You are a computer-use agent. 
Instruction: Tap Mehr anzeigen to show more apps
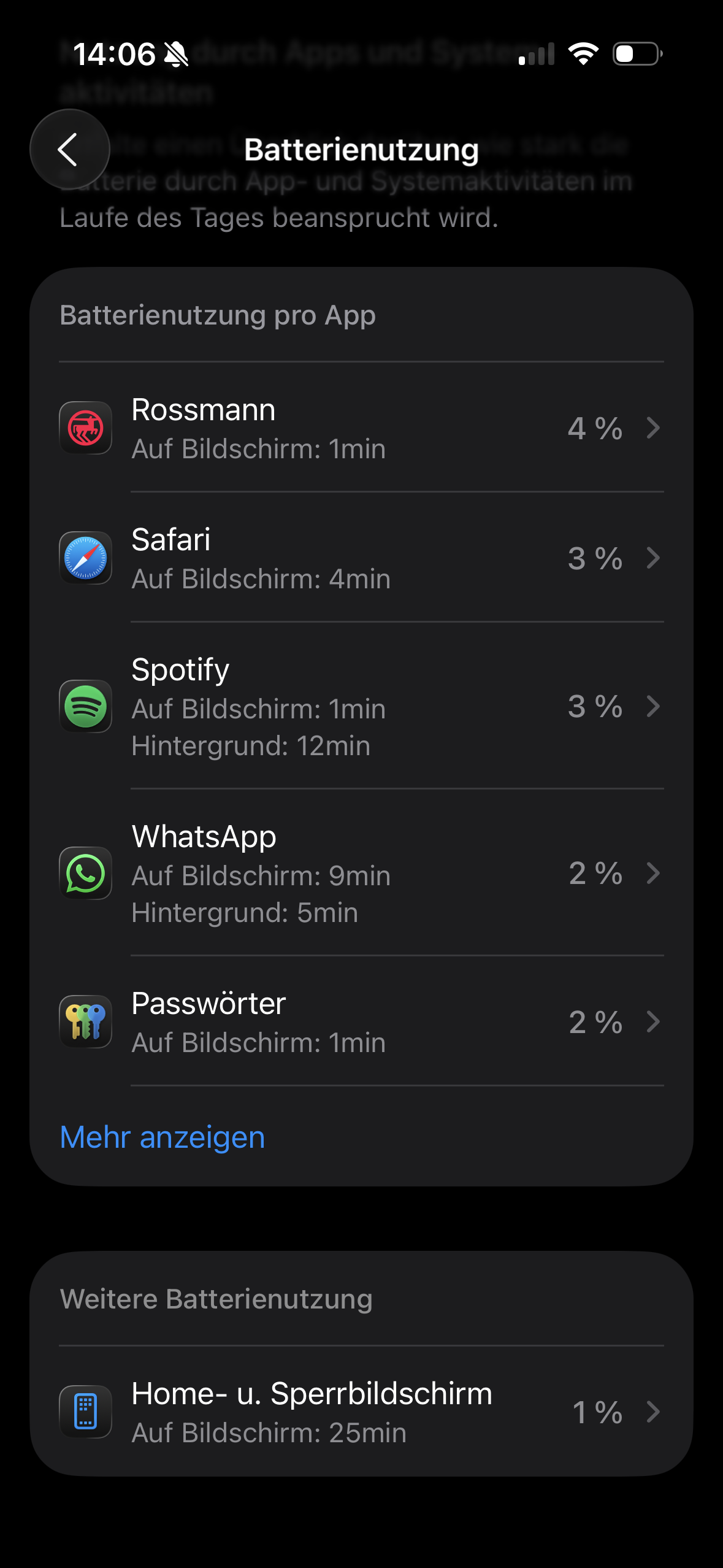(x=163, y=1137)
